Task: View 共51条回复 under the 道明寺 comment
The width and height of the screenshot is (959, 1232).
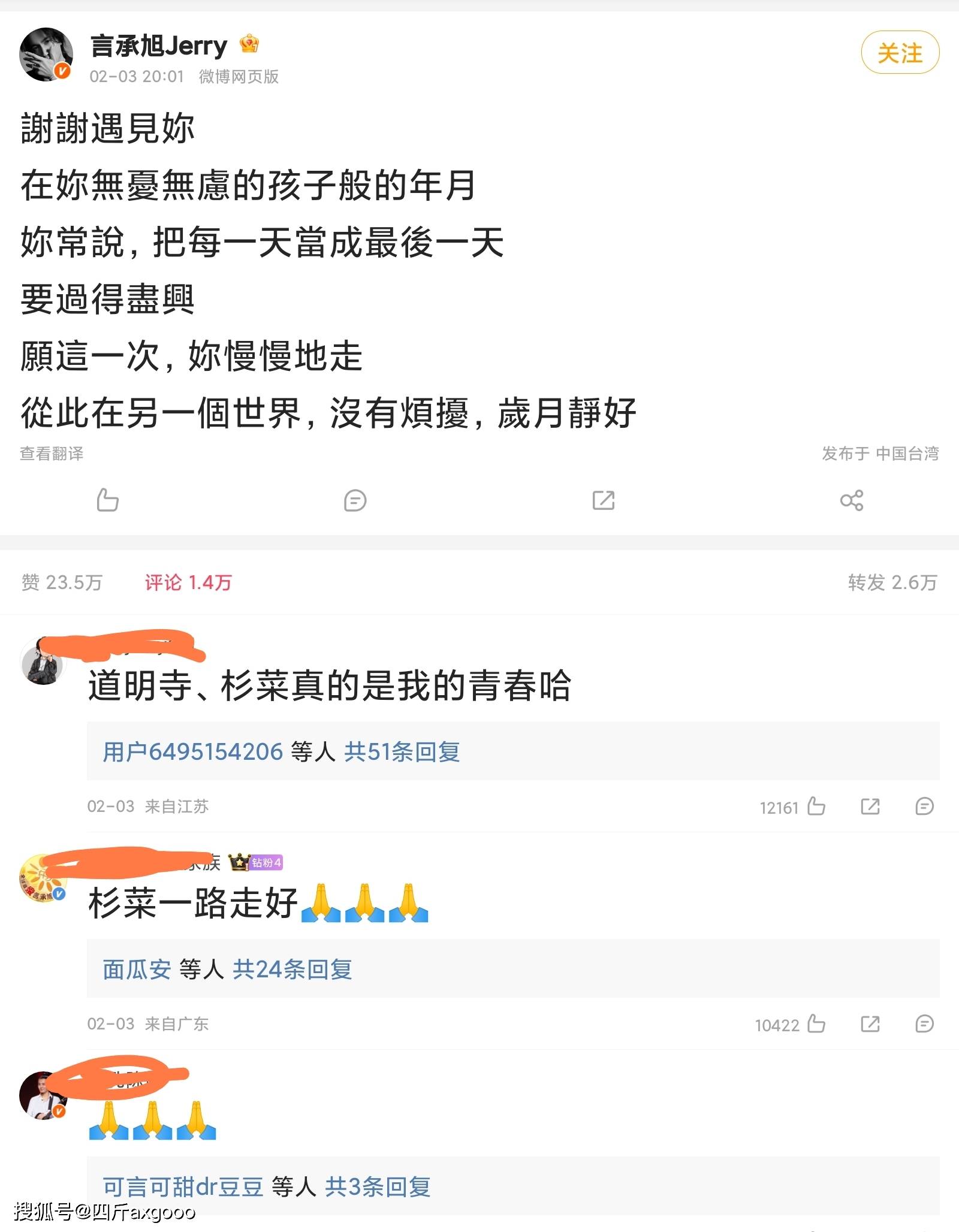Action: tap(402, 751)
